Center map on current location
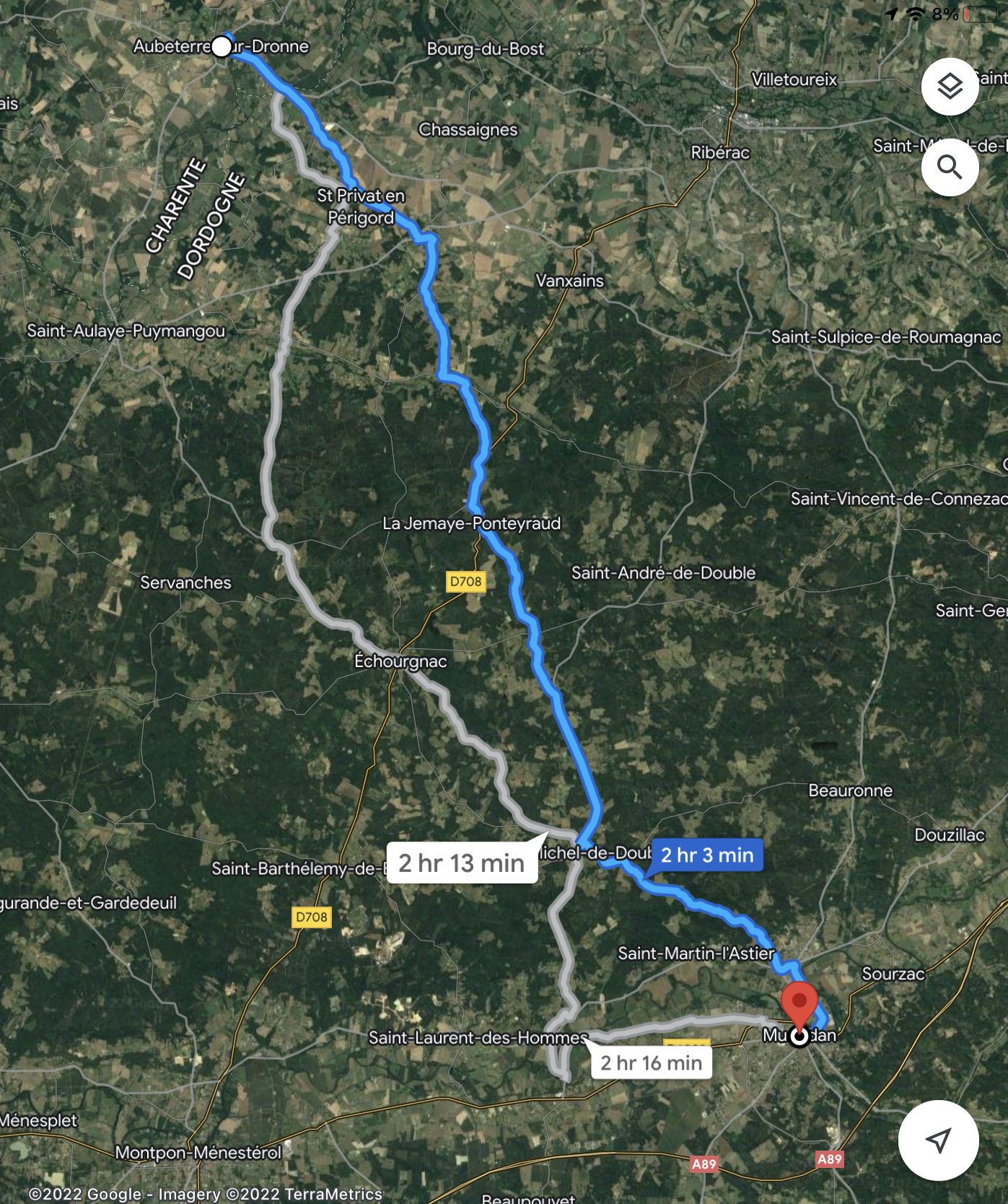Screen dimensions: 1008x1204 [938, 1140]
